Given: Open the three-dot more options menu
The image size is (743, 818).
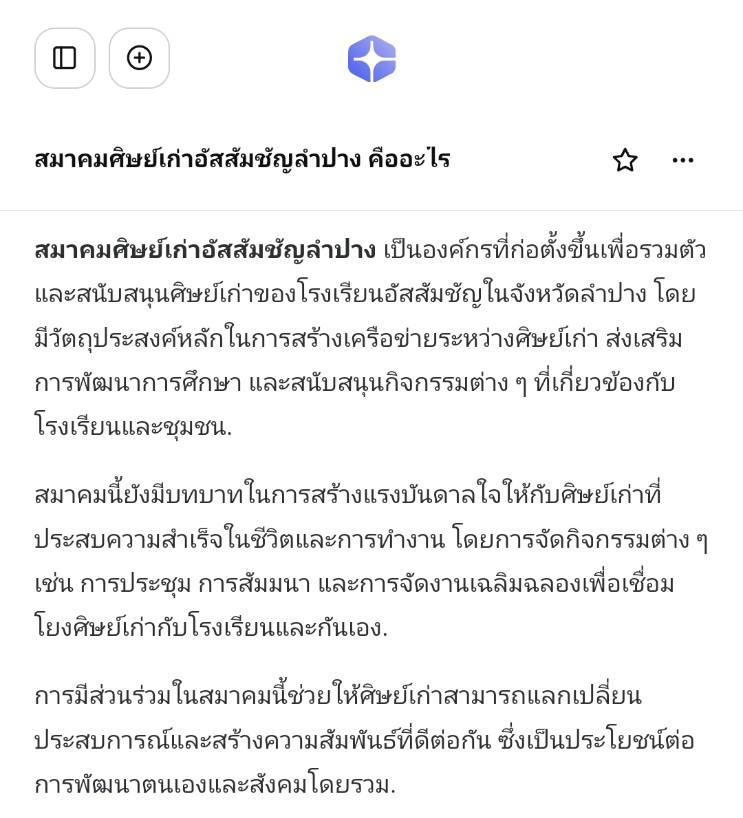Looking at the screenshot, I should 683,160.
